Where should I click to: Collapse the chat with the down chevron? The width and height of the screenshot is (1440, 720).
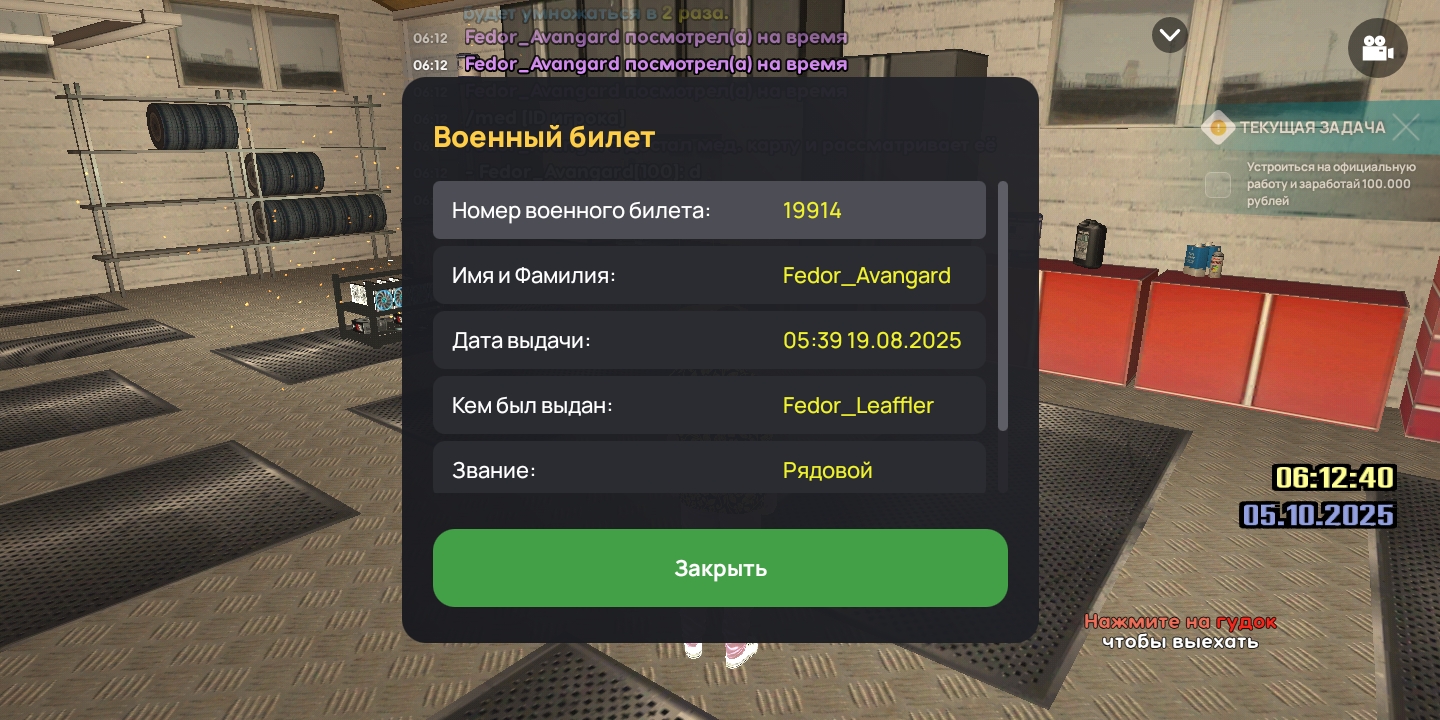(1169, 36)
